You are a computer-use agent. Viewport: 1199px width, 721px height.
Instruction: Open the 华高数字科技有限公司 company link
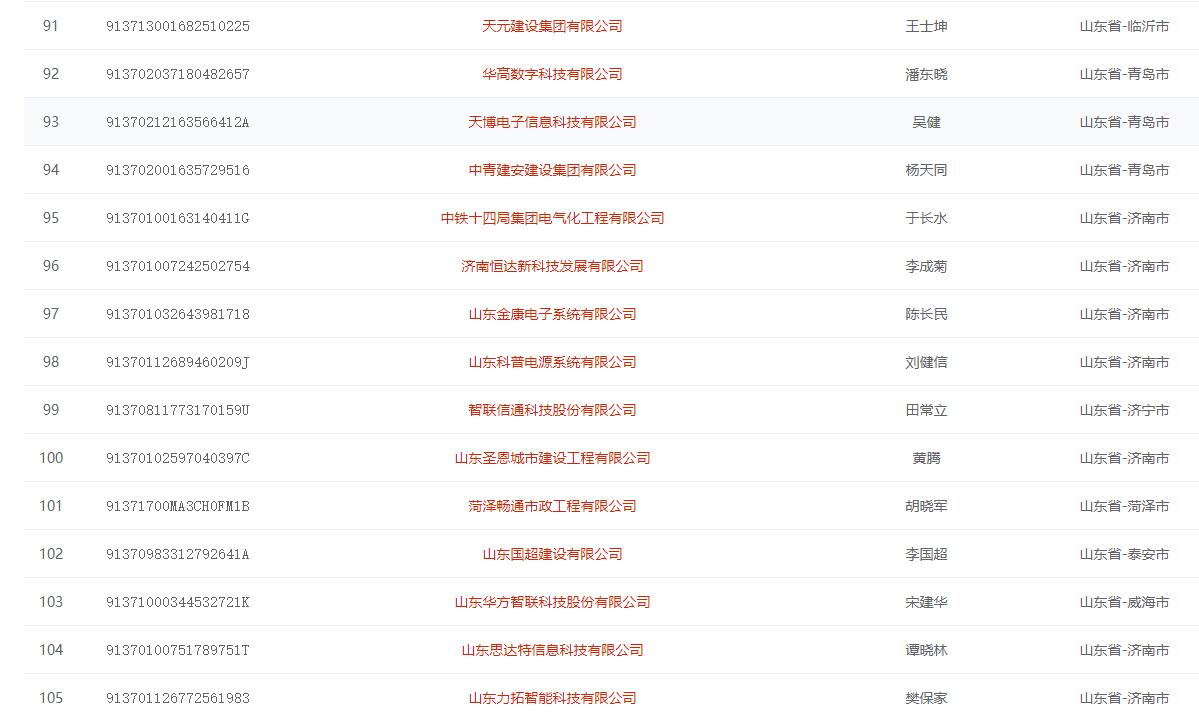pyautogui.click(x=552, y=74)
